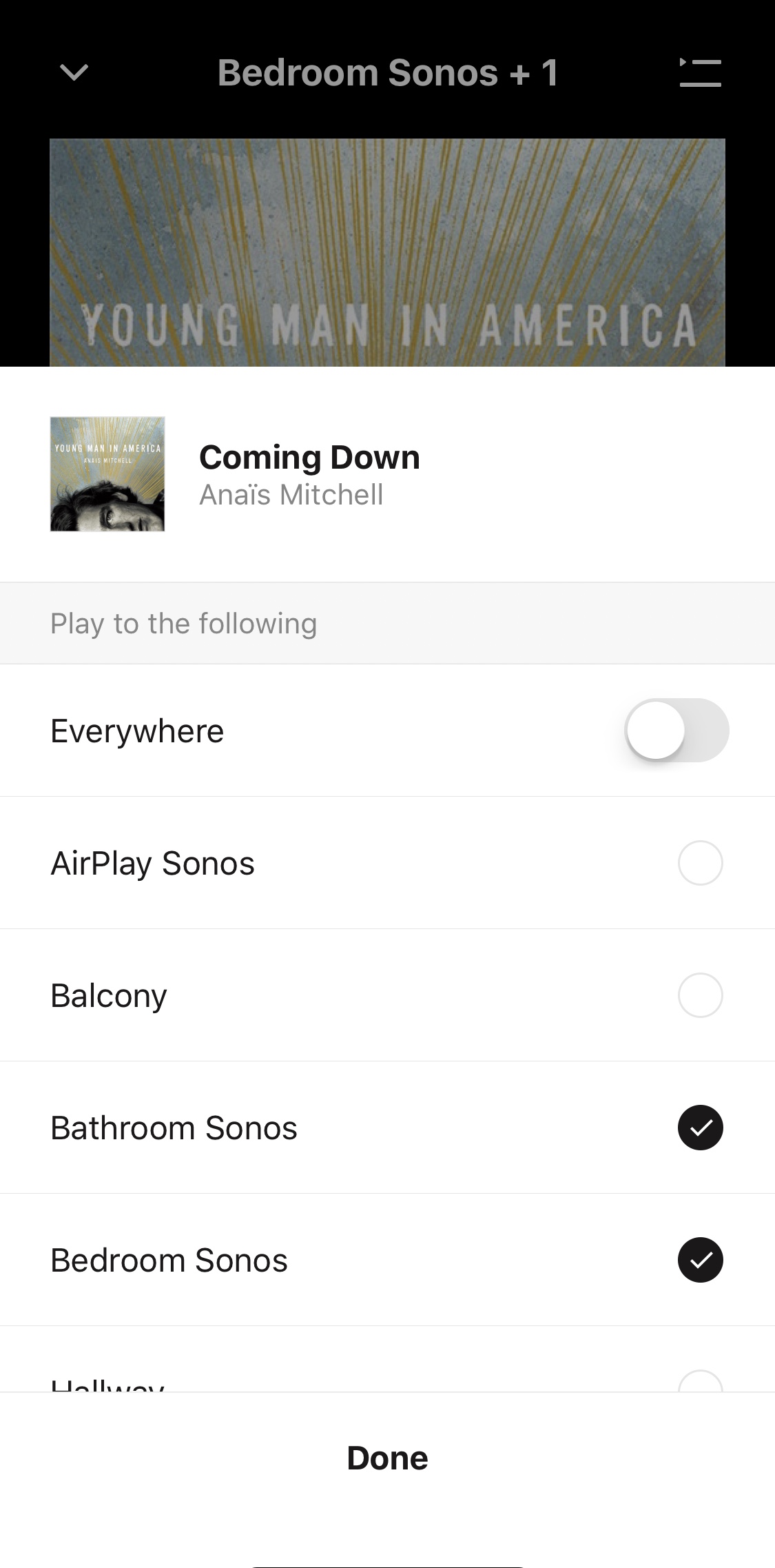Toggle the Everywhere switch on

point(676,731)
